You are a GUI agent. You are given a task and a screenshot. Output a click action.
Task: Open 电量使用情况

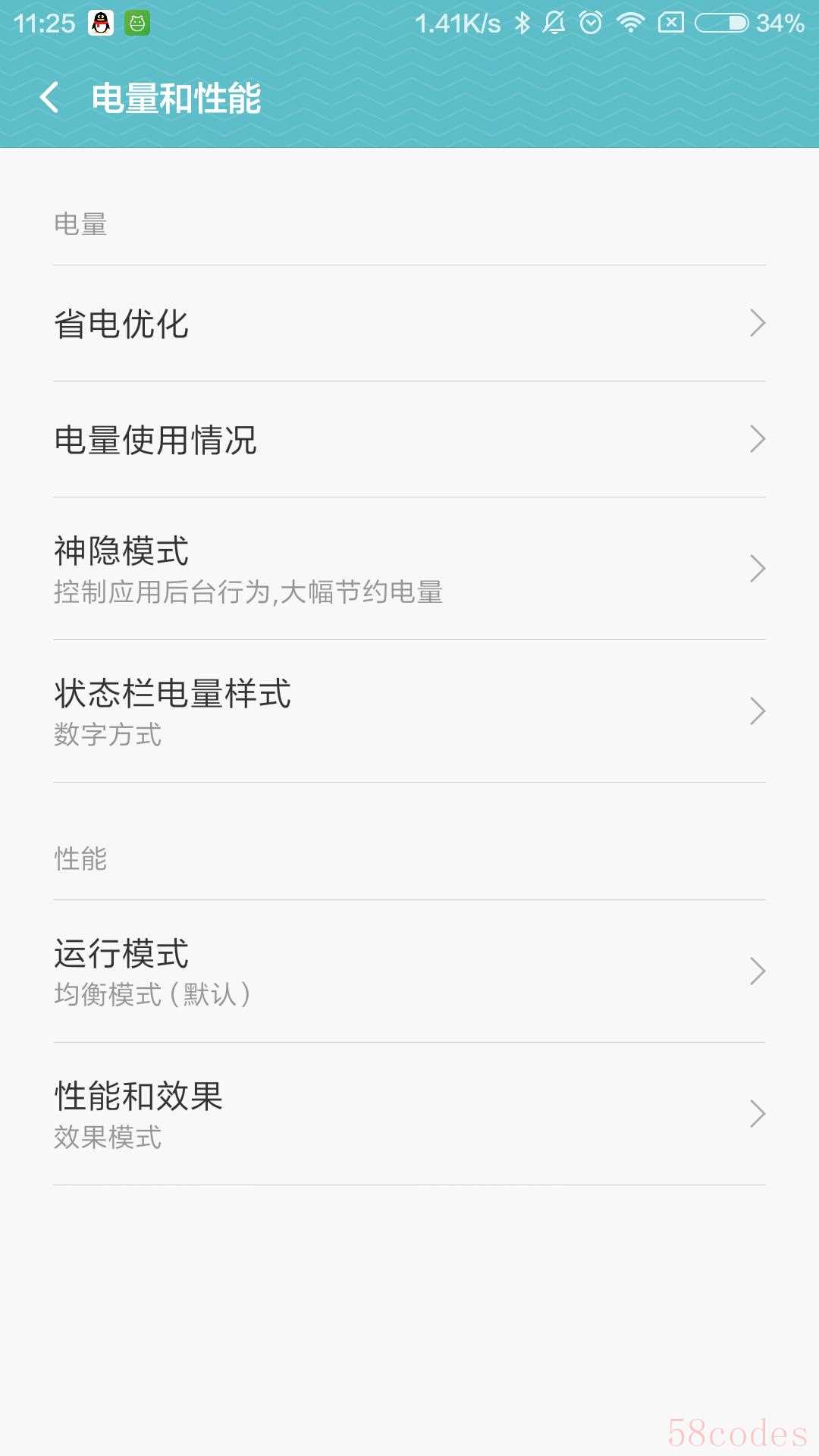tap(409, 439)
